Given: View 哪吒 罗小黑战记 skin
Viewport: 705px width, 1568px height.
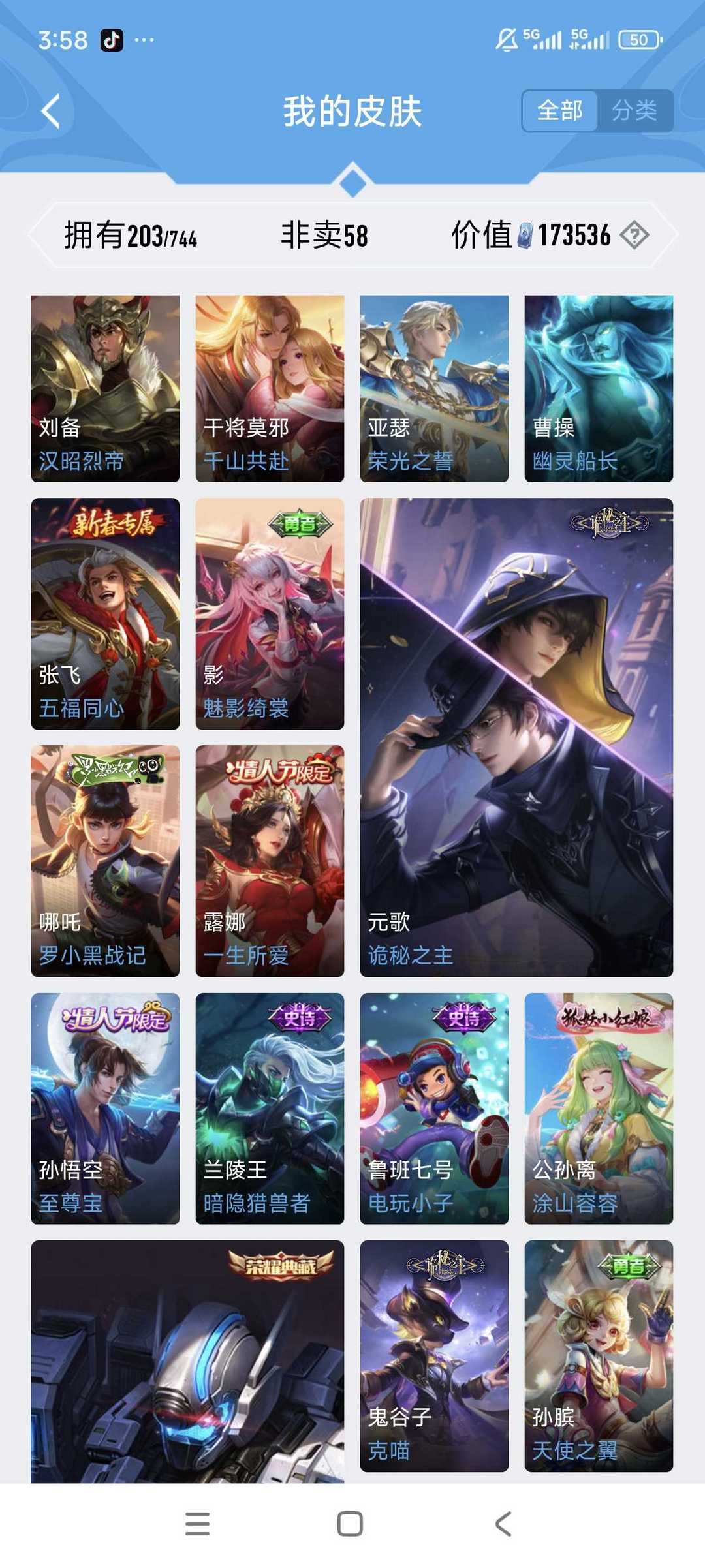Looking at the screenshot, I should (105, 861).
